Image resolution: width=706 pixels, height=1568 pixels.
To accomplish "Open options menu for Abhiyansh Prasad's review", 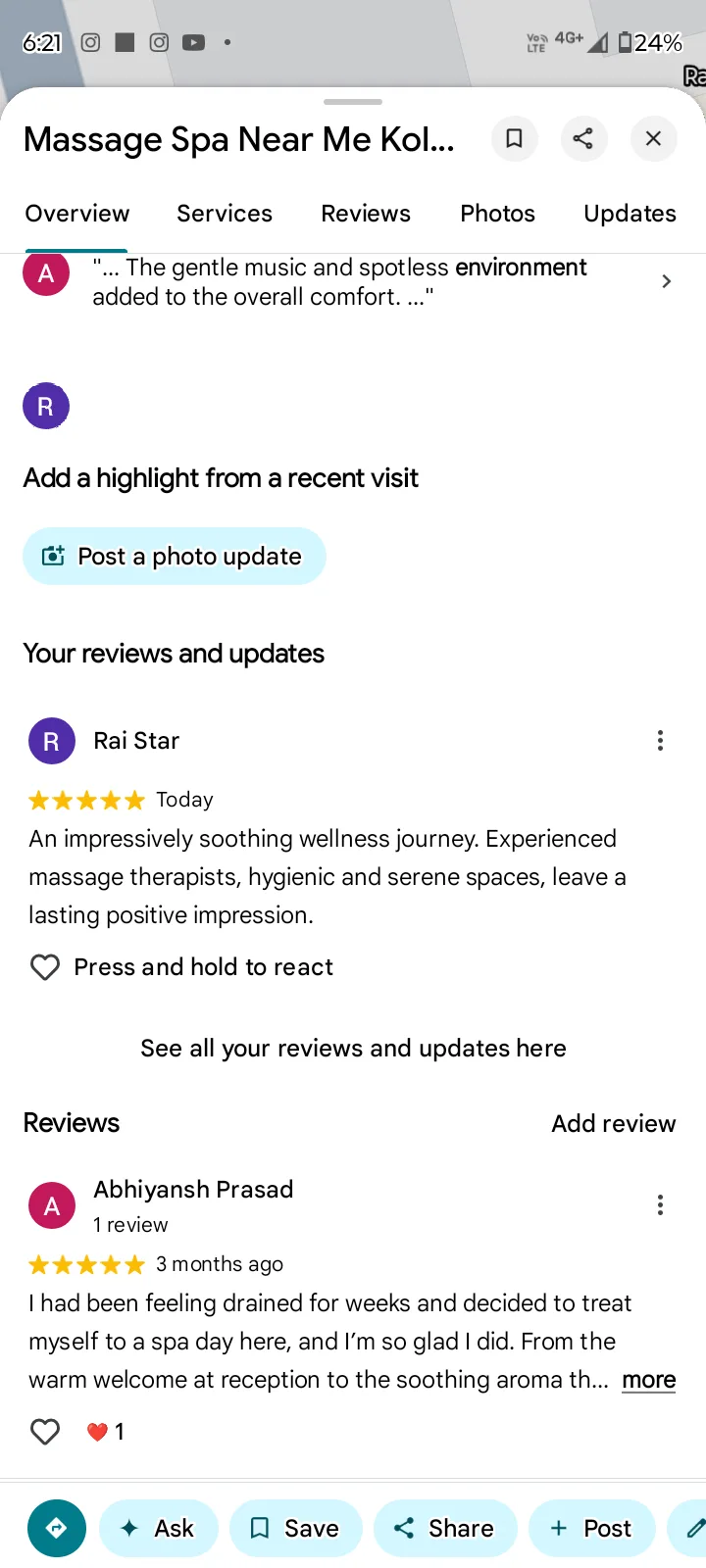I will [x=660, y=1204].
